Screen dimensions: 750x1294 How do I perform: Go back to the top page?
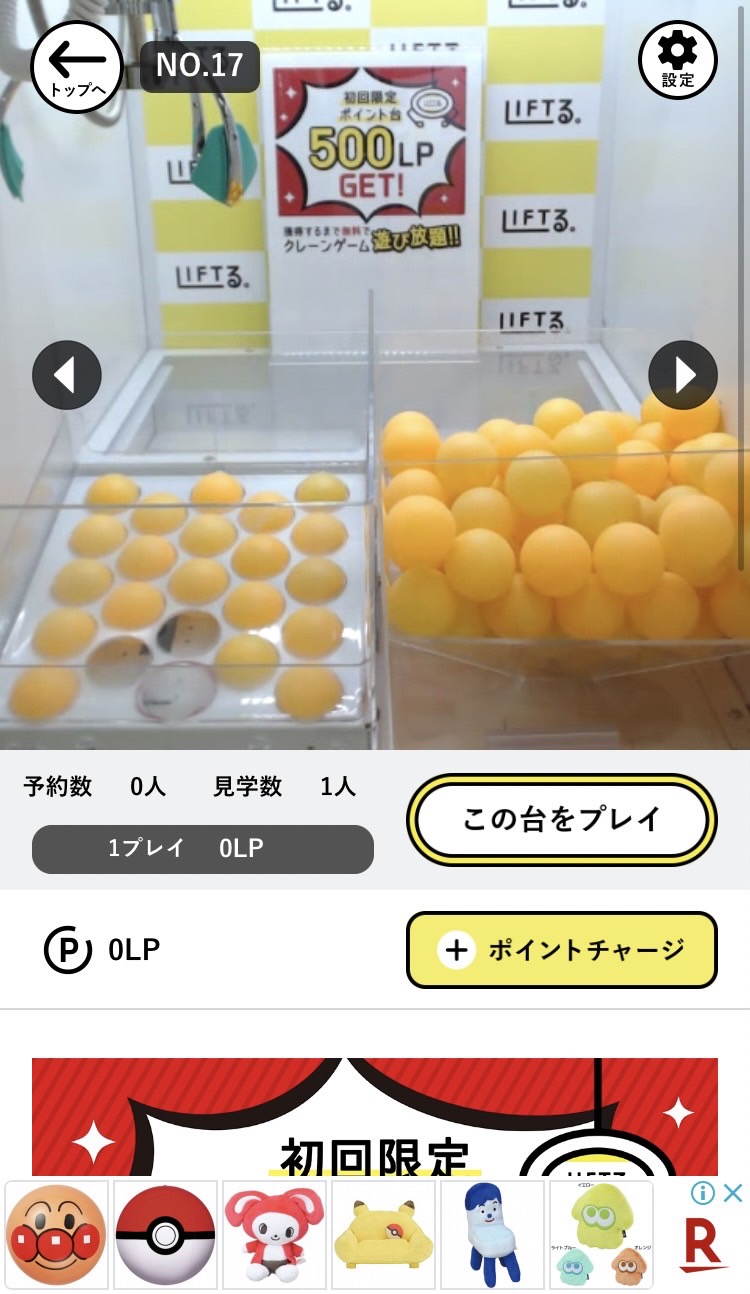coord(77,66)
